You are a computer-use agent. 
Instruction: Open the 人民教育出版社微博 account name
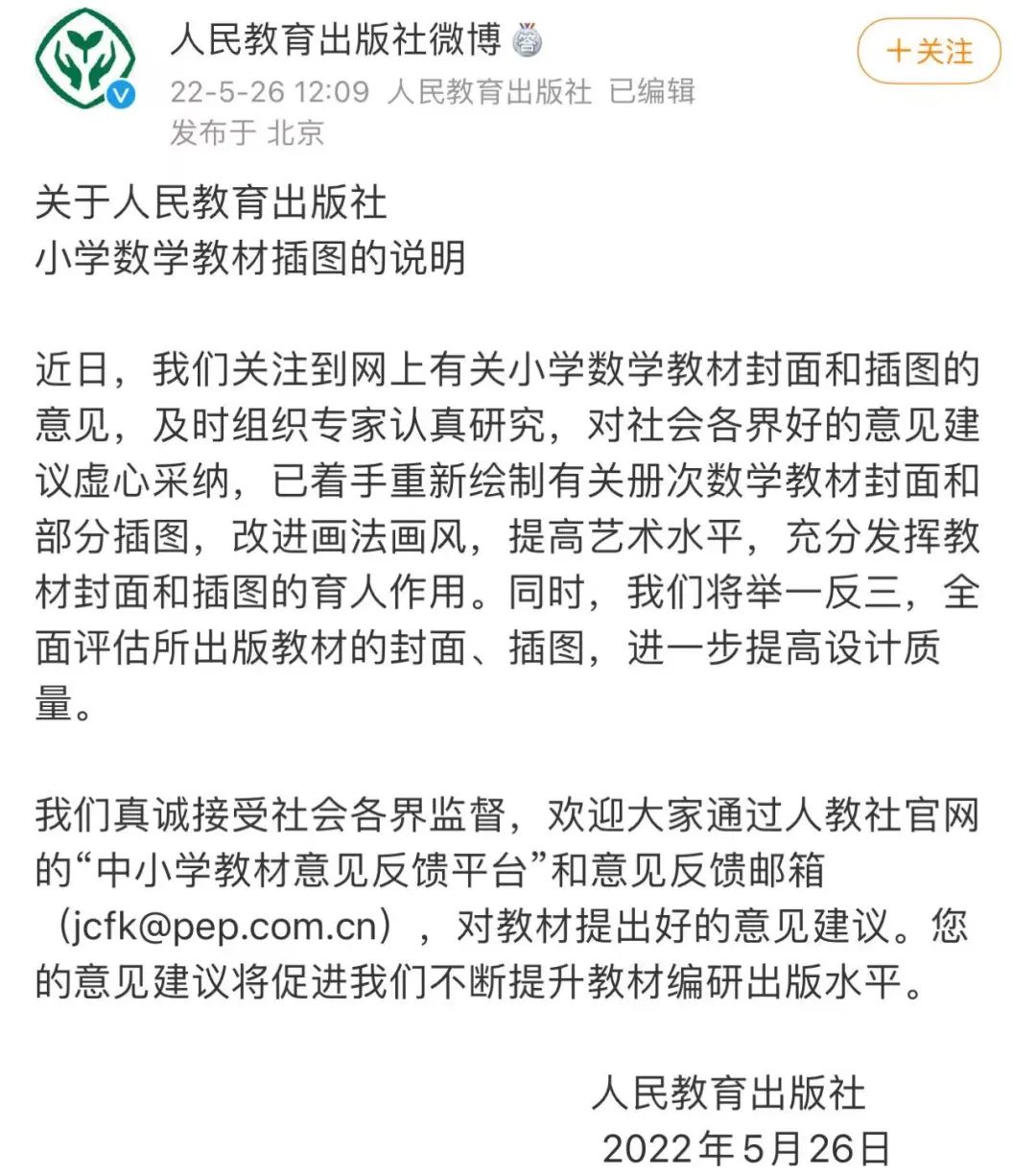coord(336,39)
